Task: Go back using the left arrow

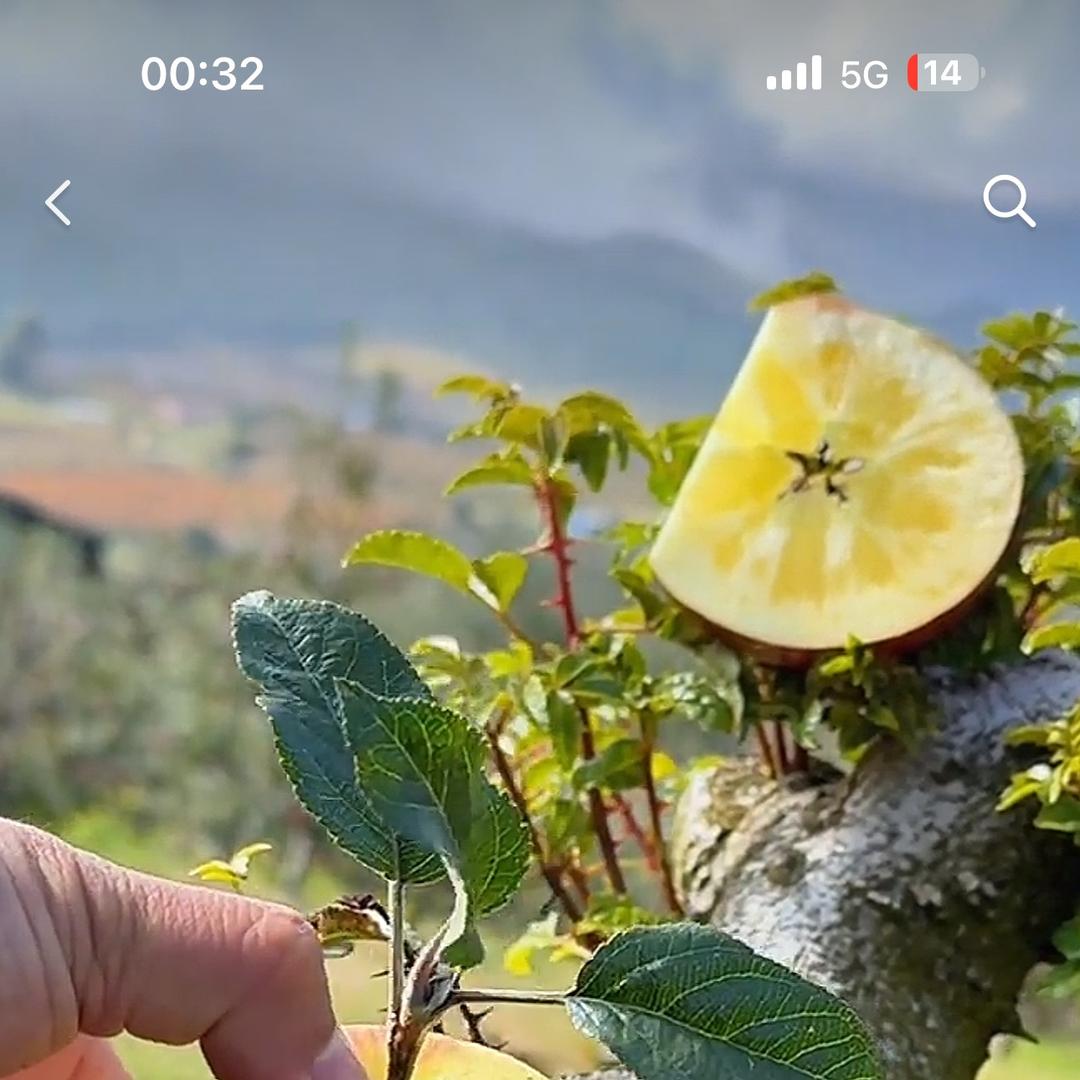Action: [58, 203]
